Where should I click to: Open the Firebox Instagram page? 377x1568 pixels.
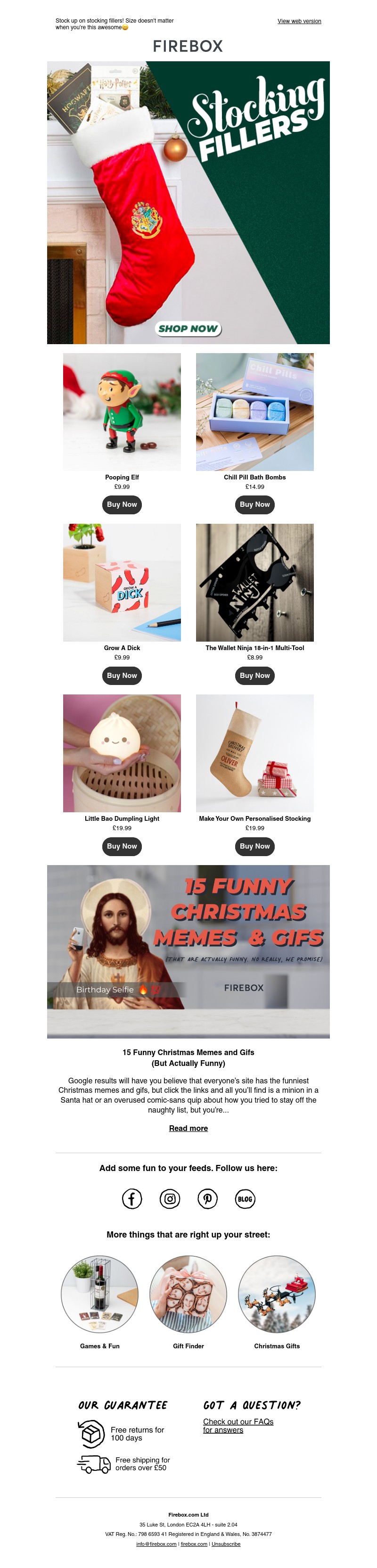tap(170, 1198)
